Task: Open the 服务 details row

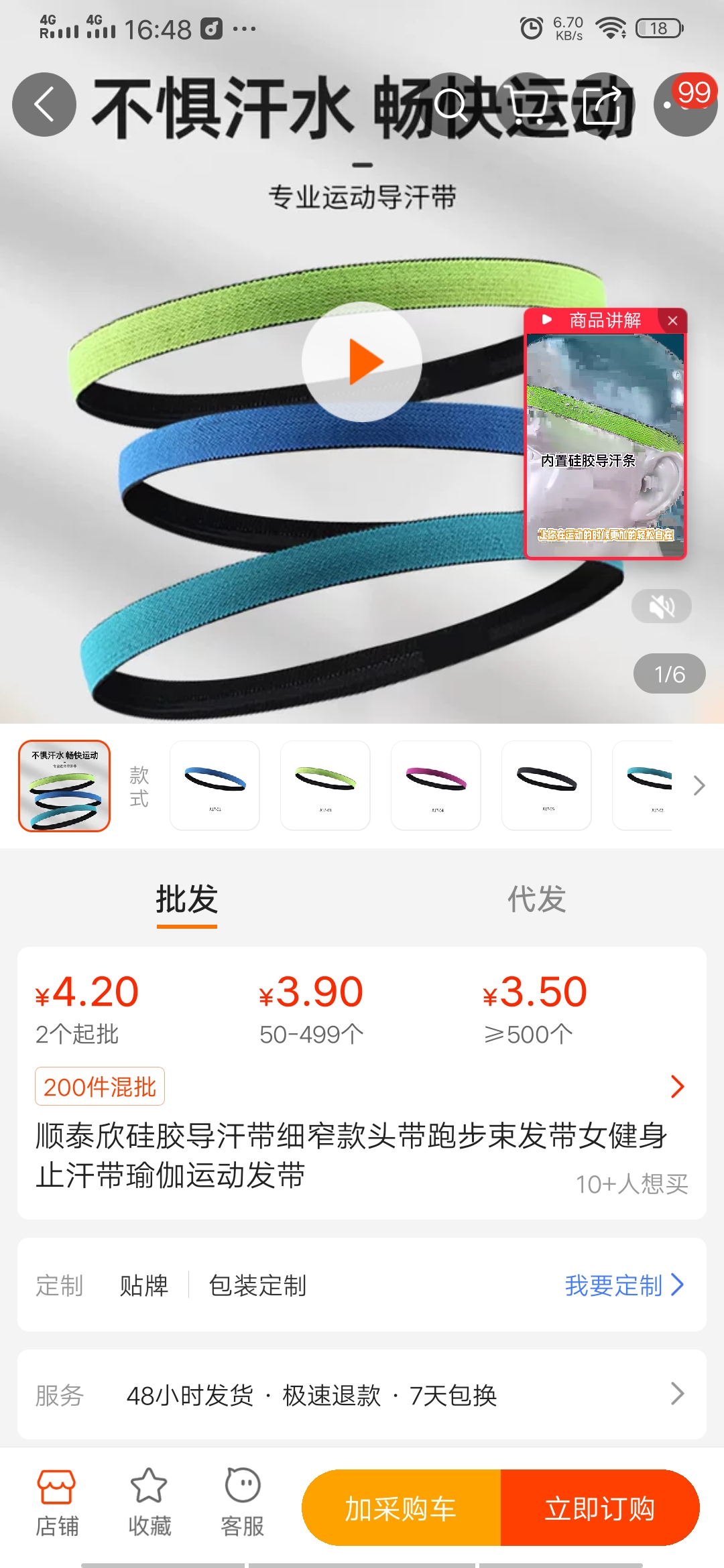Action: (362, 1395)
